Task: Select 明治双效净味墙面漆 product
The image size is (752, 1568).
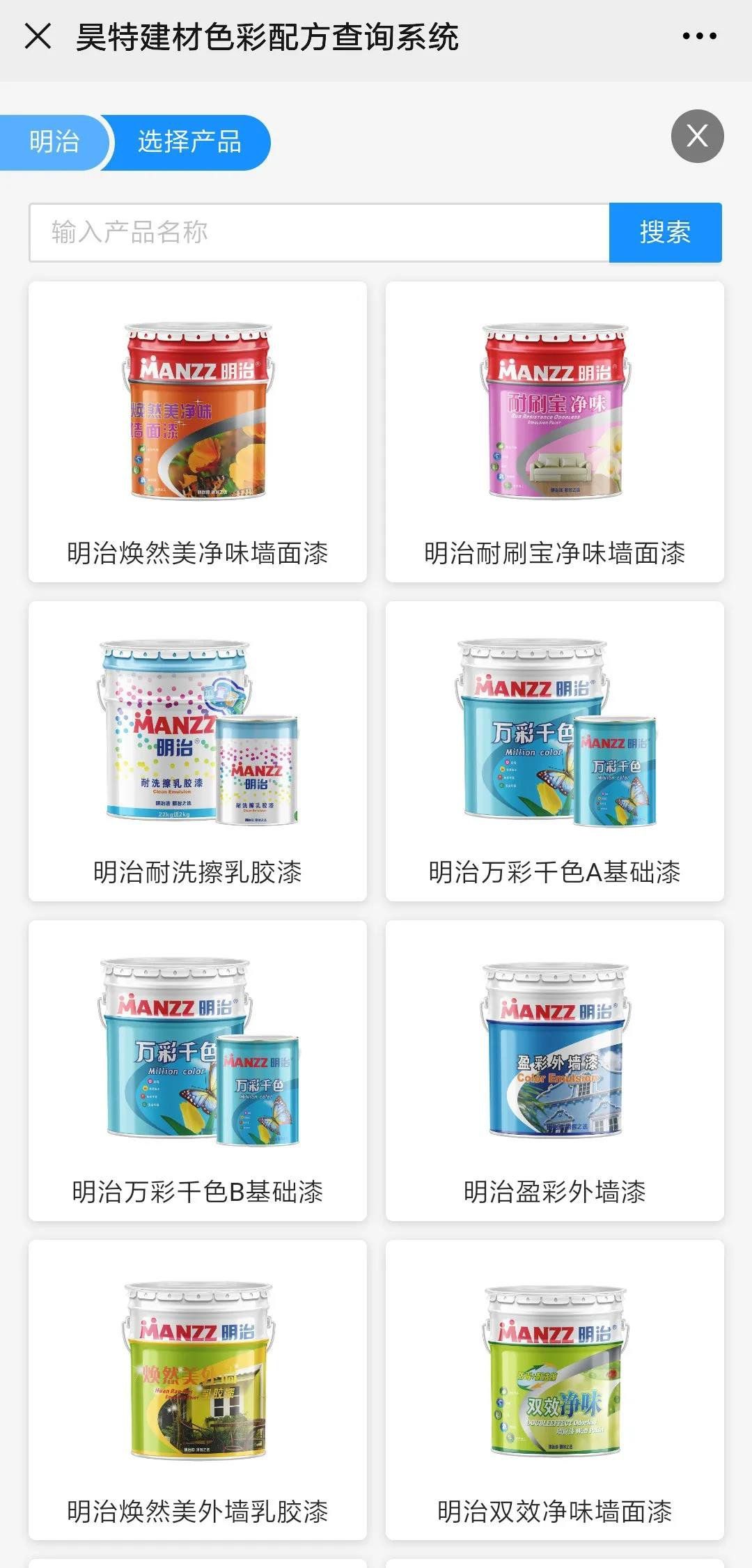Action: click(x=555, y=1390)
